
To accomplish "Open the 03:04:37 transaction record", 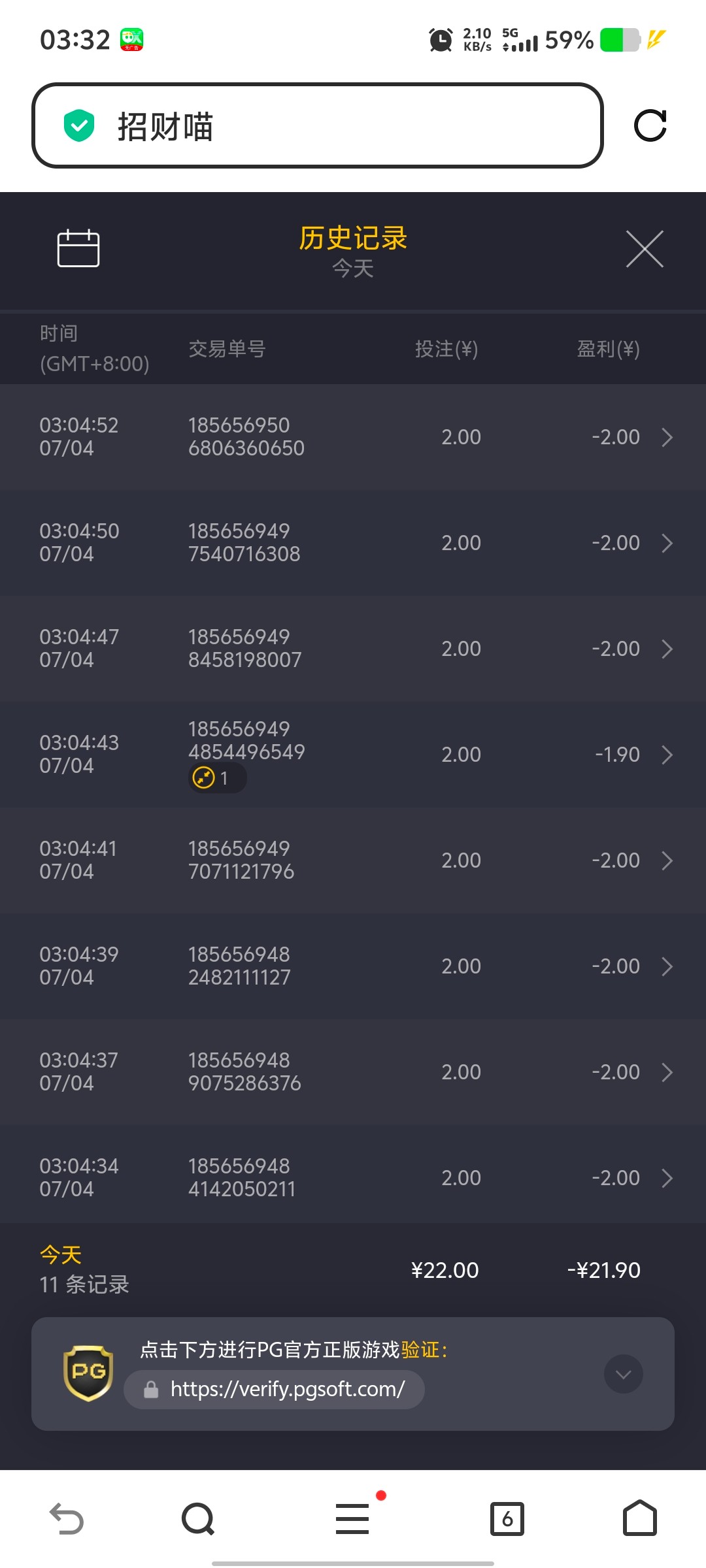I will click(x=353, y=1072).
